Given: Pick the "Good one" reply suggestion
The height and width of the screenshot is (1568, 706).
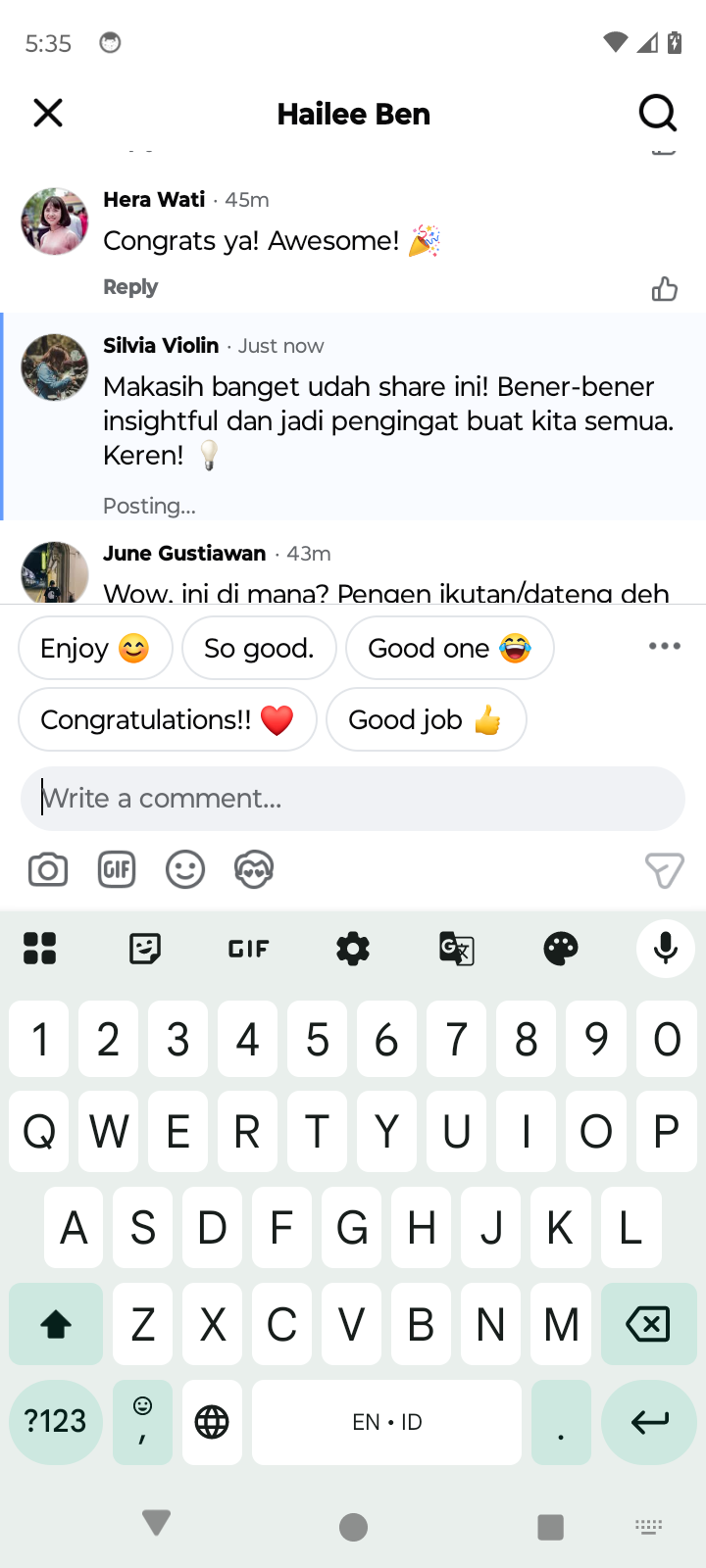Looking at the screenshot, I should point(449,648).
